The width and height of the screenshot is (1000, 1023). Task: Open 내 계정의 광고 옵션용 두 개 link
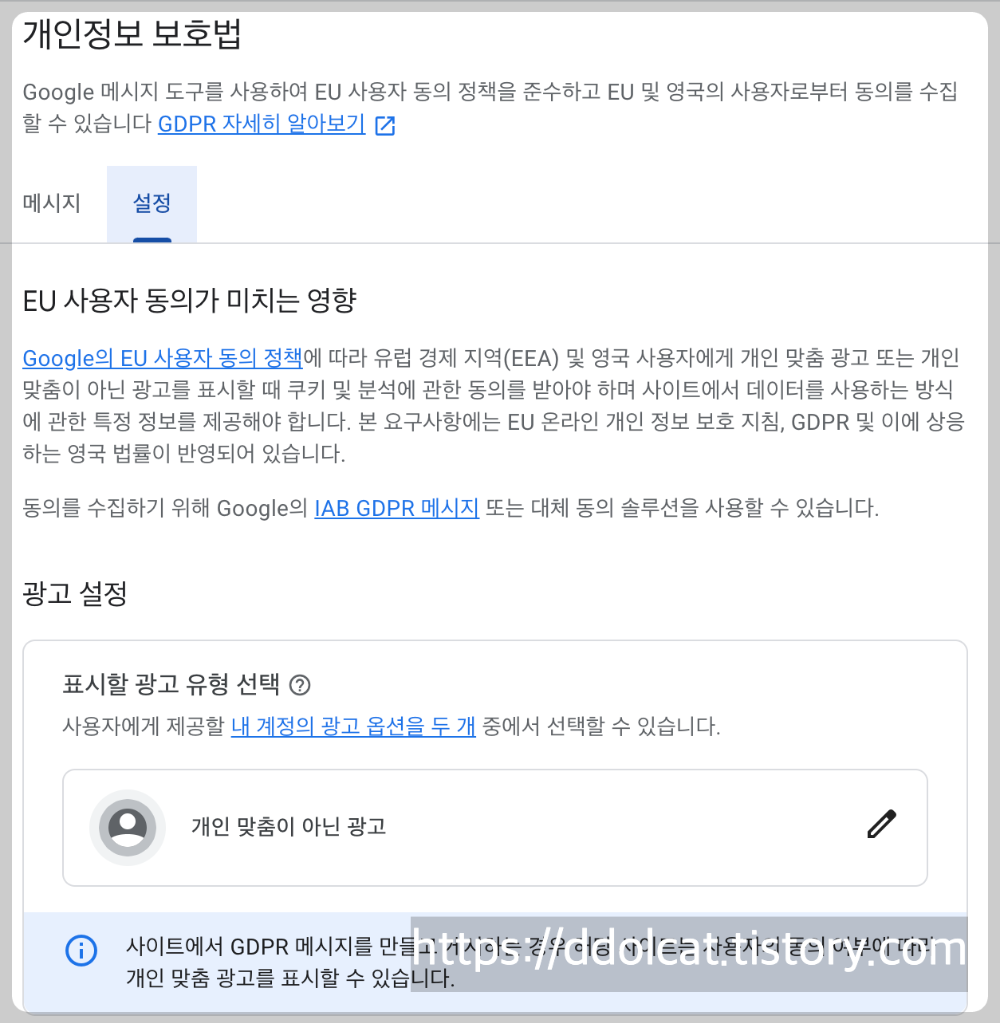353,726
